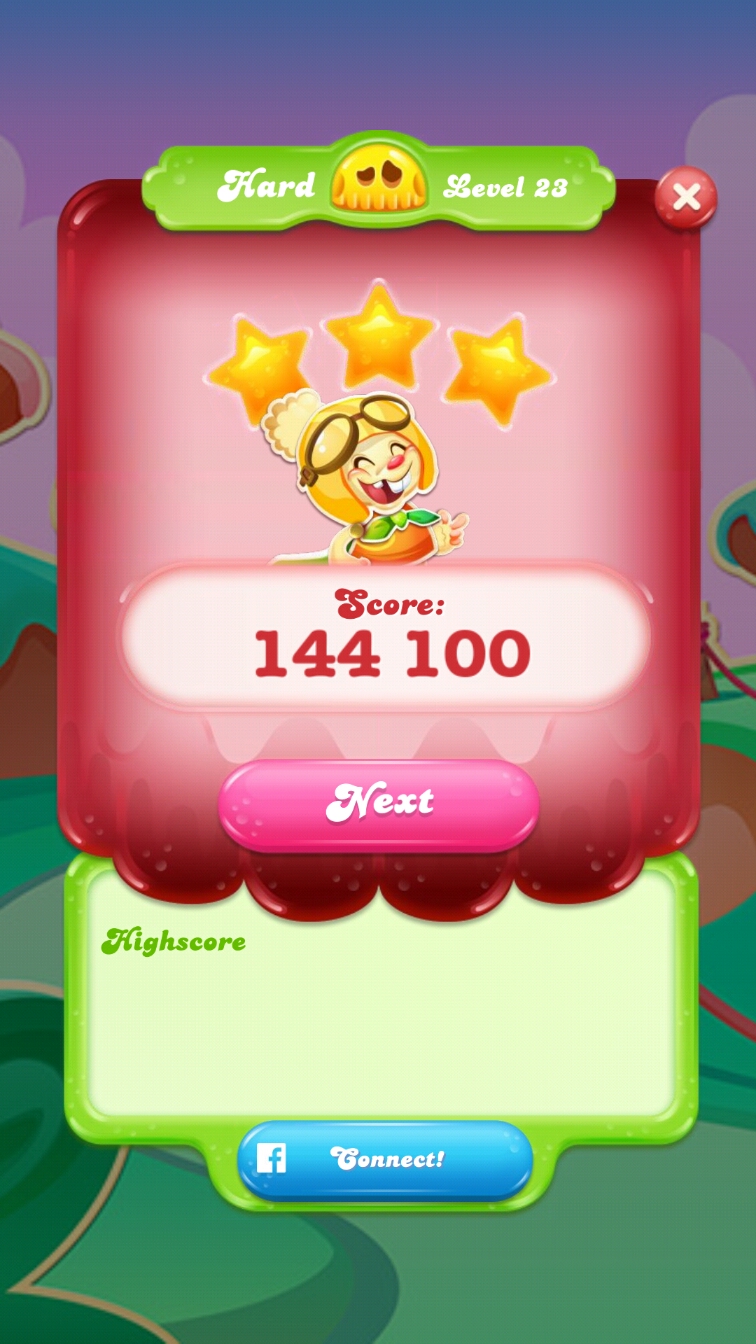Tap Next to continue
Viewport: 756px width, 1344px height.
[x=379, y=803]
